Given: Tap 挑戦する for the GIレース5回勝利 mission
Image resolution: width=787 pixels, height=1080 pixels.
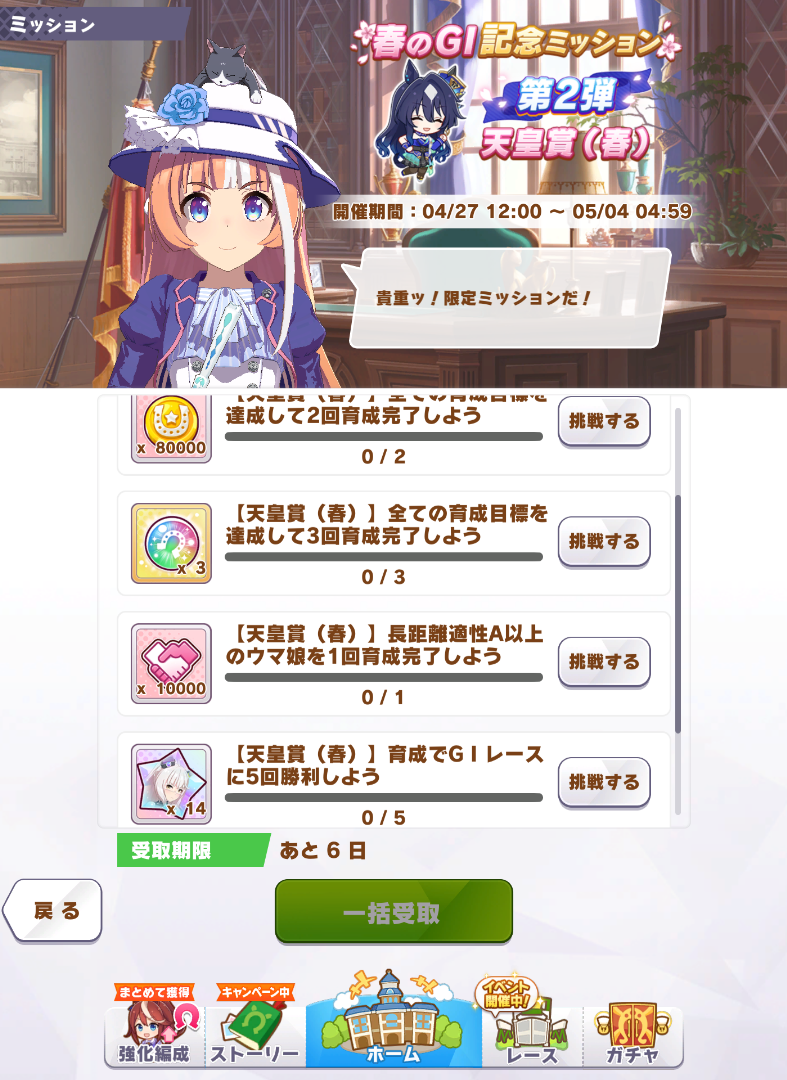Looking at the screenshot, I should pyautogui.click(x=603, y=781).
